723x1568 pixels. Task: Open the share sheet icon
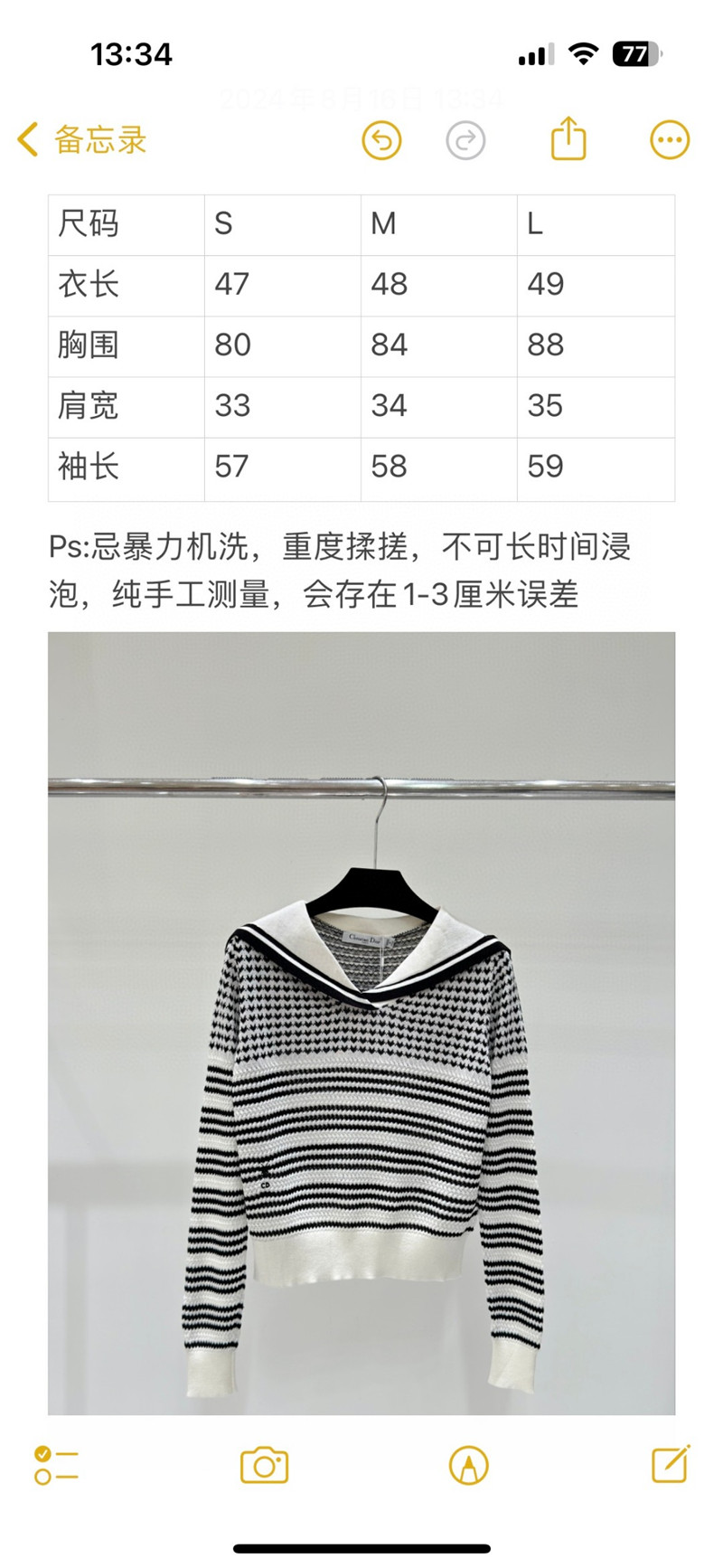click(x=568, y=140)
